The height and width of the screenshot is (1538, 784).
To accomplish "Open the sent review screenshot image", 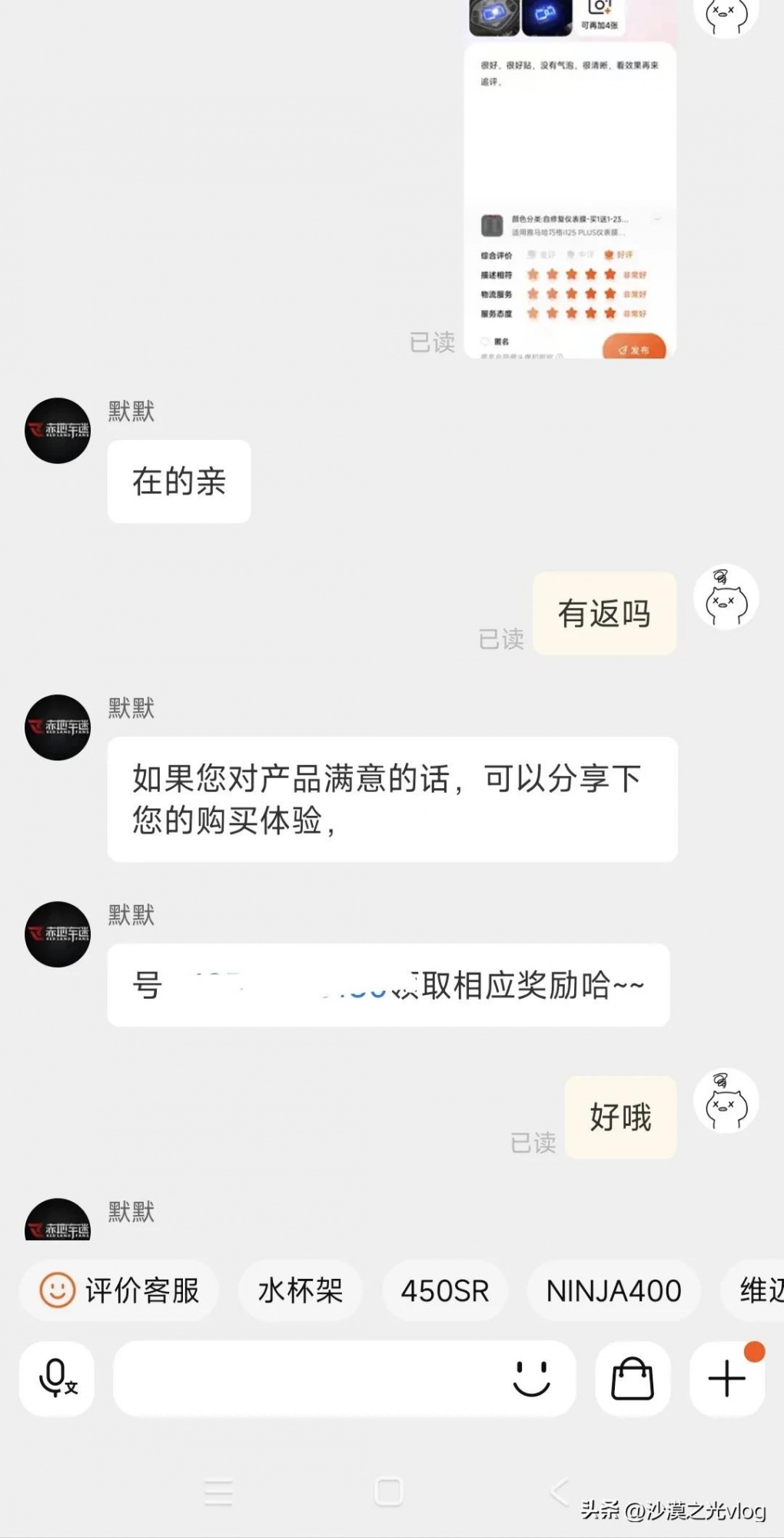I will (570, 192).
